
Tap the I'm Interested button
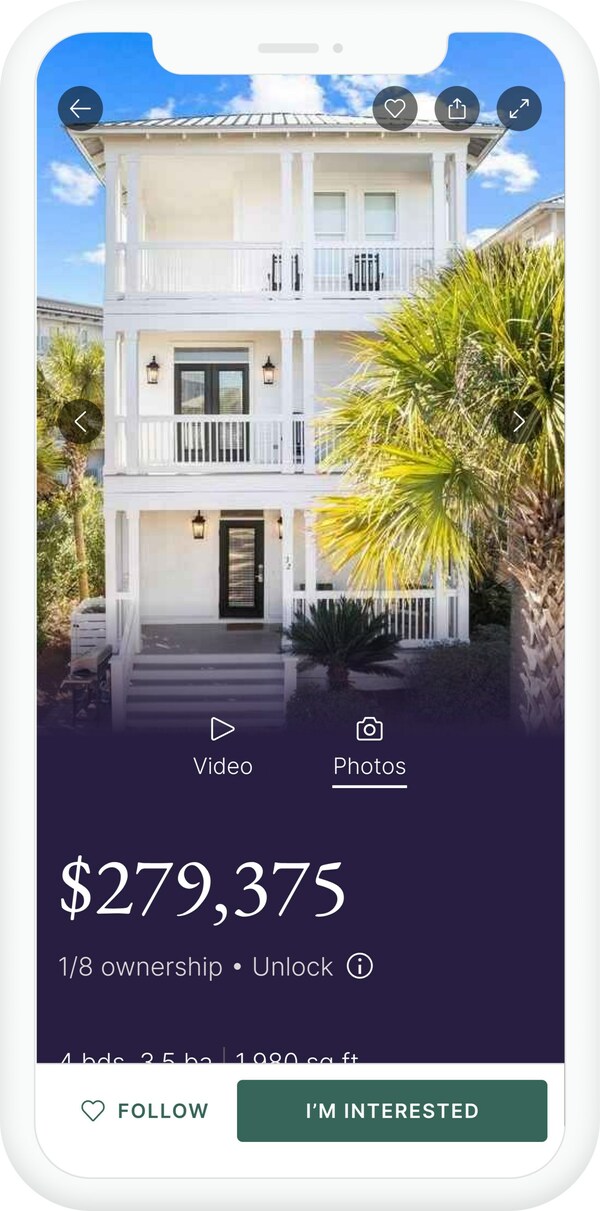pyautogui.click(x=392, y=1110)
